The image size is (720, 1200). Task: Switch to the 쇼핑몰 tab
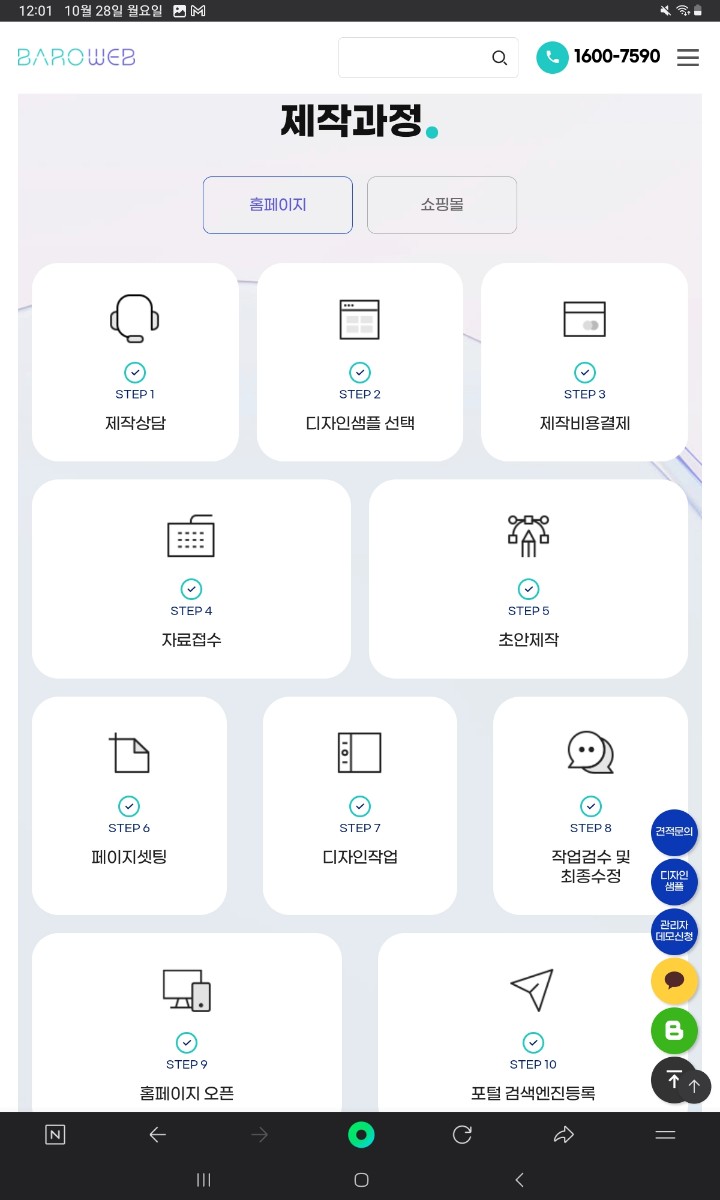tap(442, 205)
